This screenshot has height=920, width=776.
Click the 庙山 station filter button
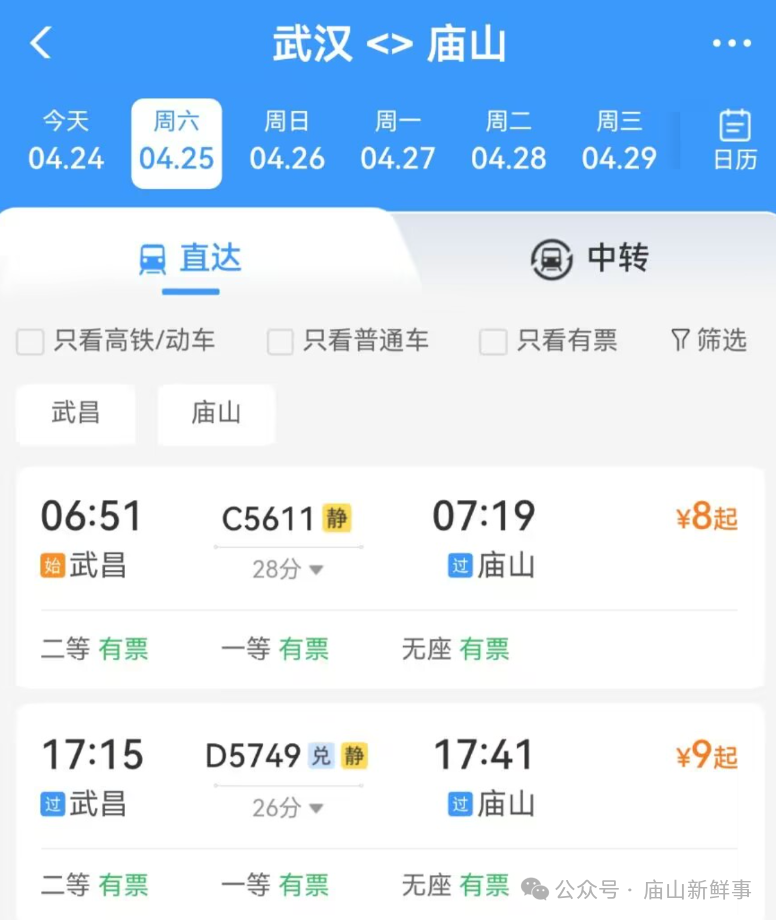point(215,414)
